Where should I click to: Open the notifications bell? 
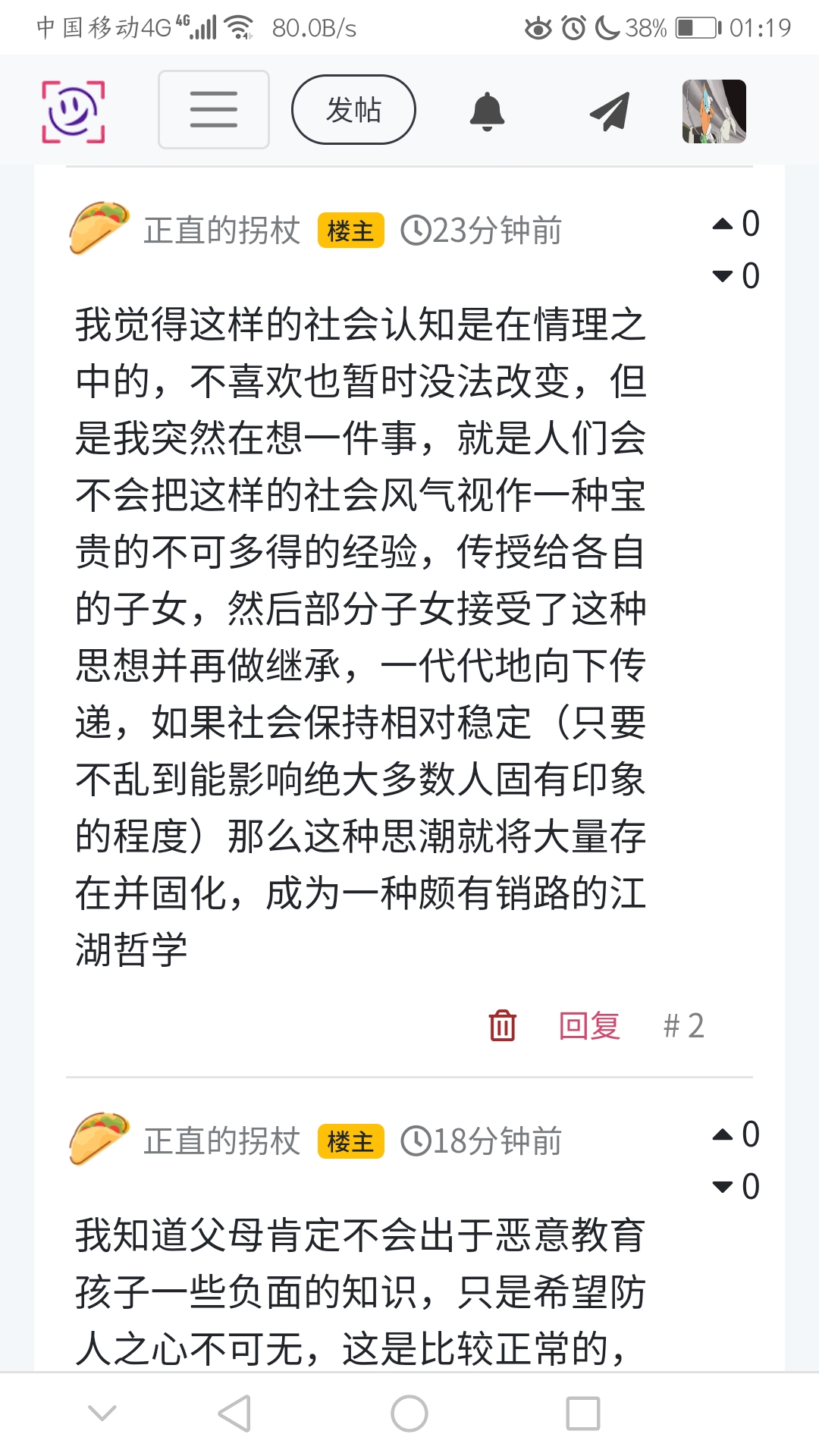(x=487, y=111)
